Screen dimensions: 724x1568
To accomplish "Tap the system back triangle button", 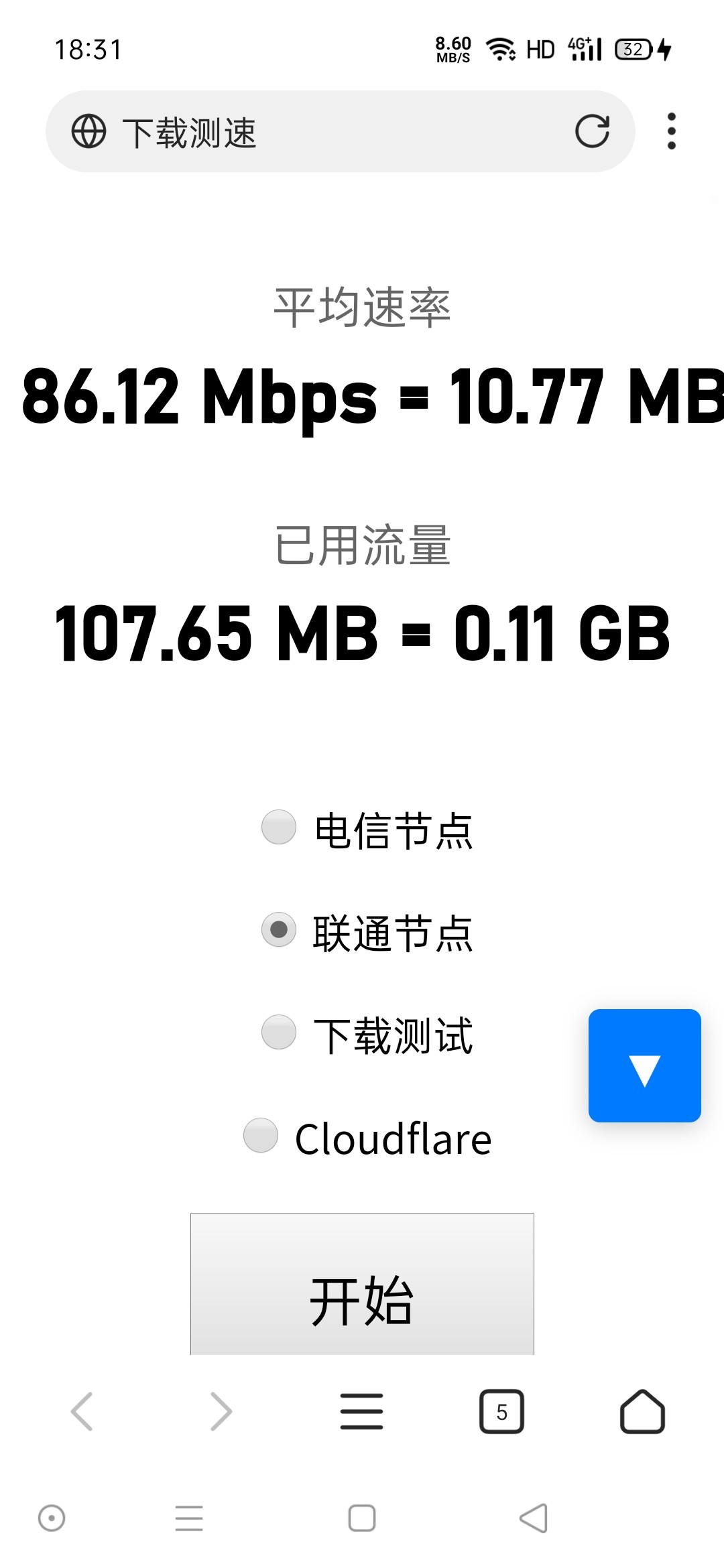I will 534,1518.
